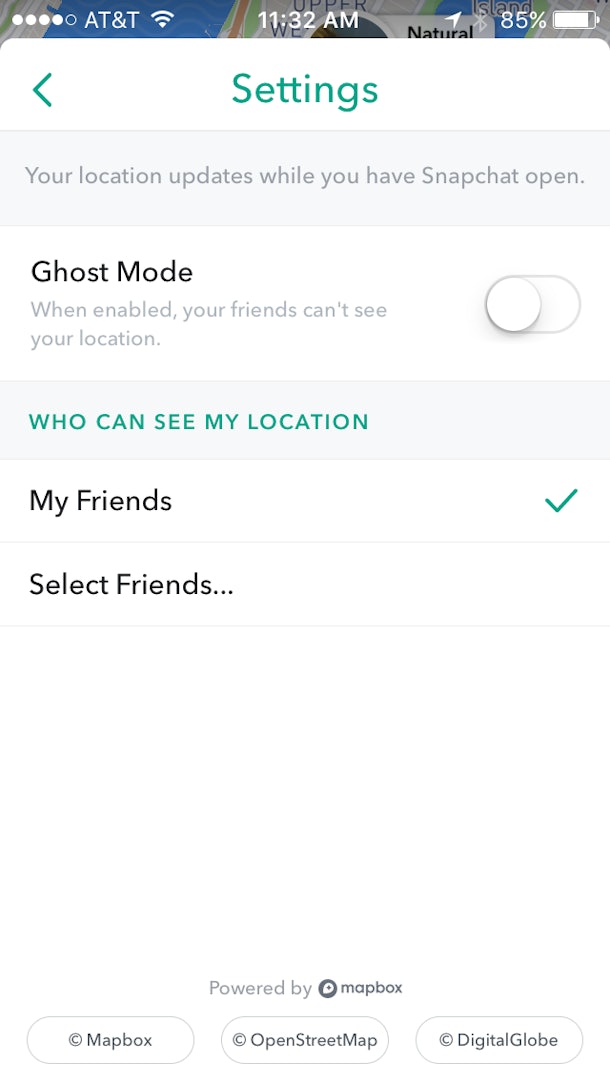The width and height of the screenshot is (610, 1083).
Task: Go back from Settings
Action: (42, 90)
